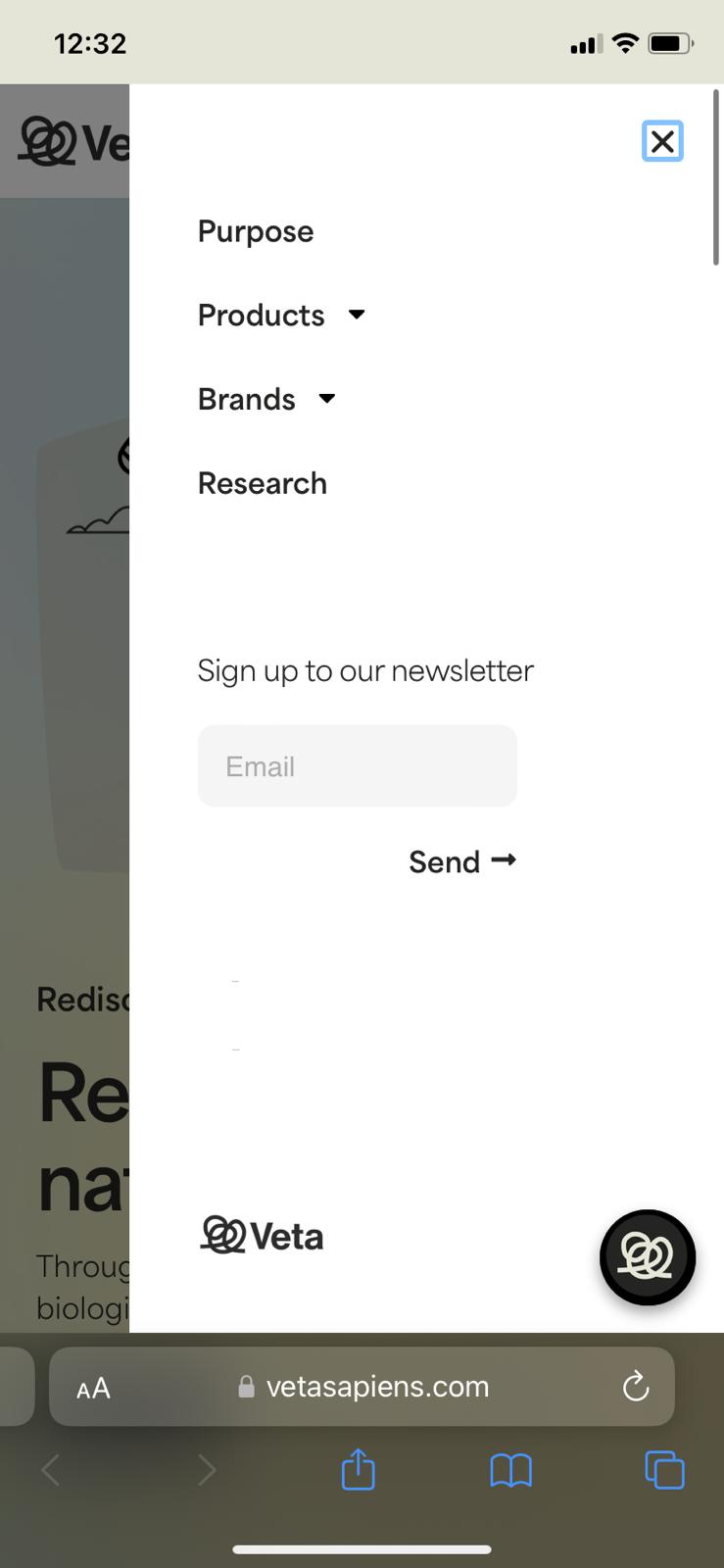The width and height of the screenshot is (724, 1568).
Task: Open the Research page
Action: coord(263,483)
